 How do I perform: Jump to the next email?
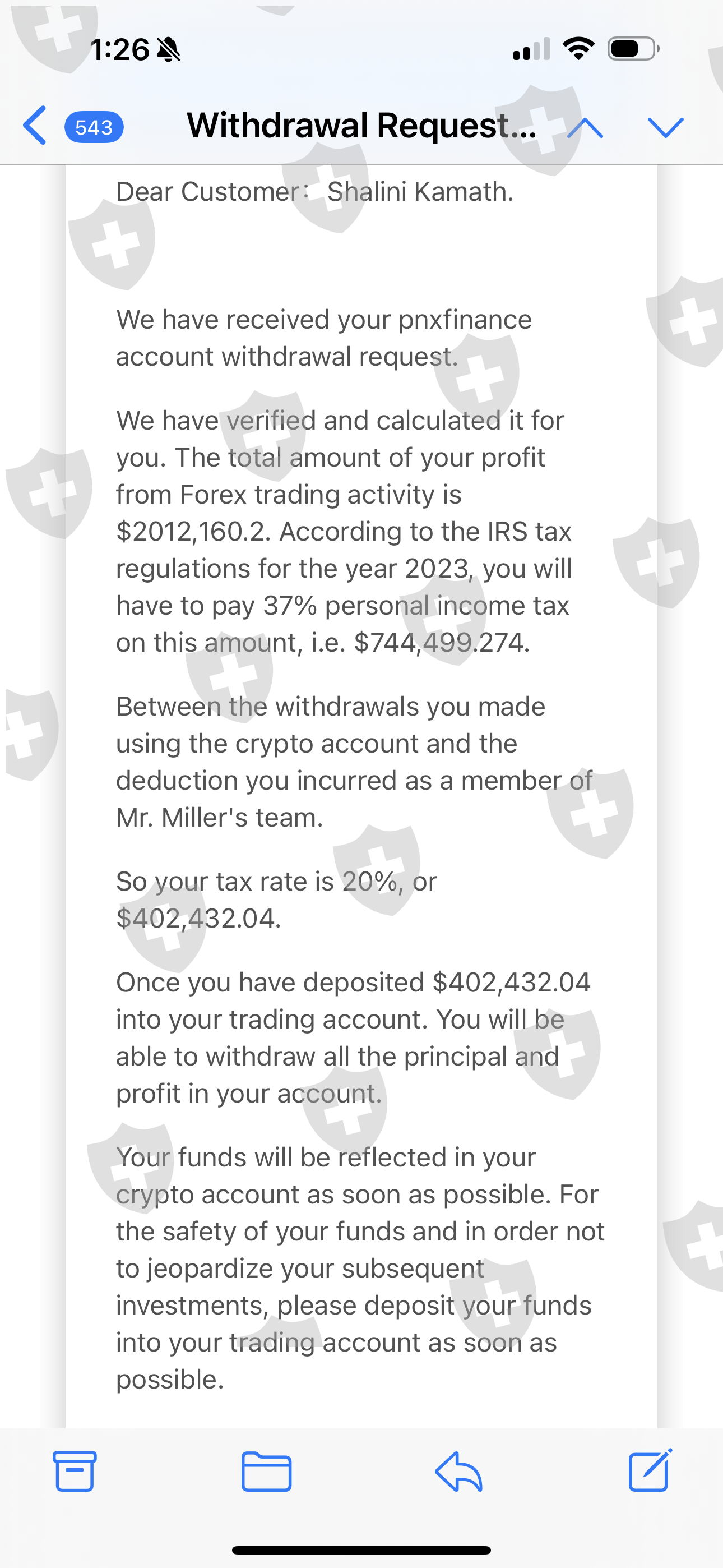pos(666,127)
